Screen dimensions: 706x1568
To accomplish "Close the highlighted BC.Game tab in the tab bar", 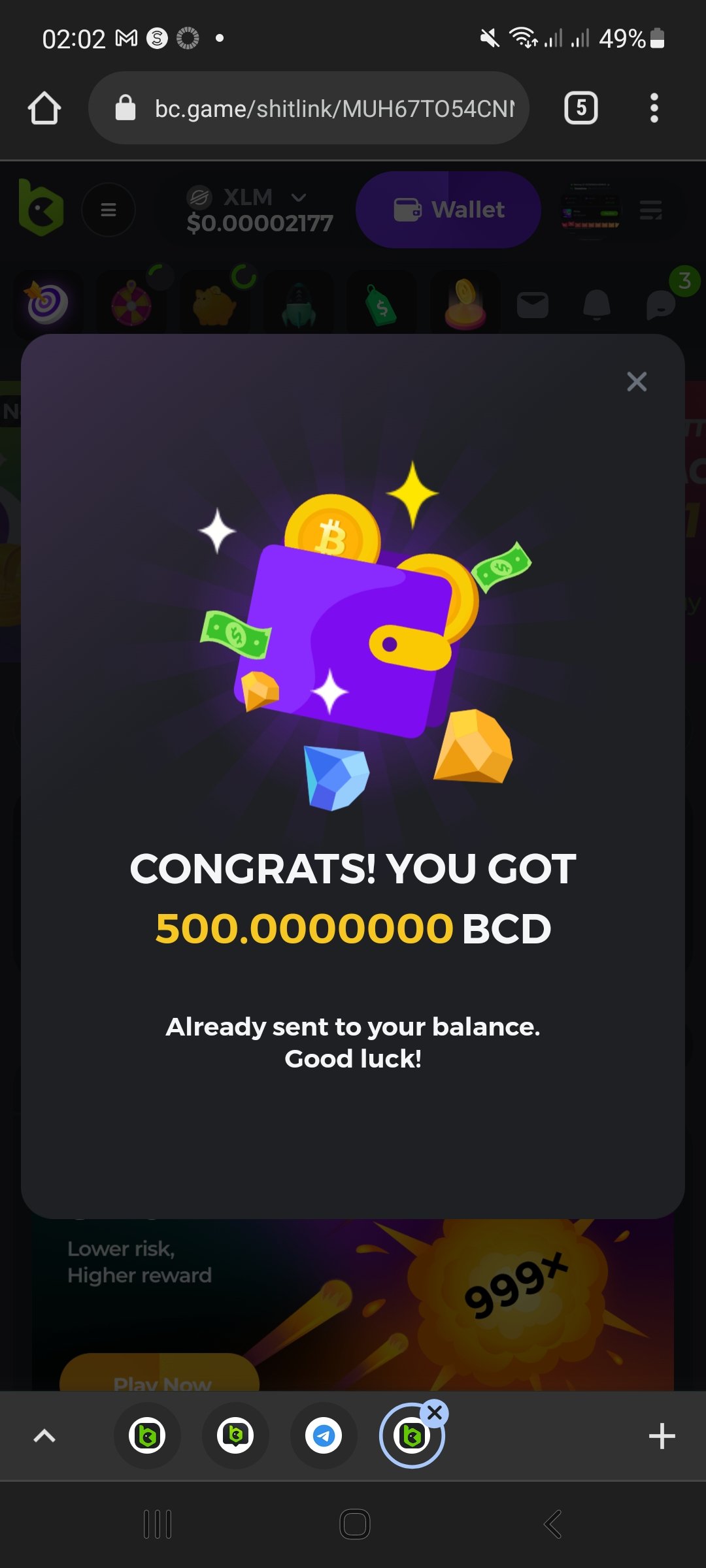I will (435, 1413).
